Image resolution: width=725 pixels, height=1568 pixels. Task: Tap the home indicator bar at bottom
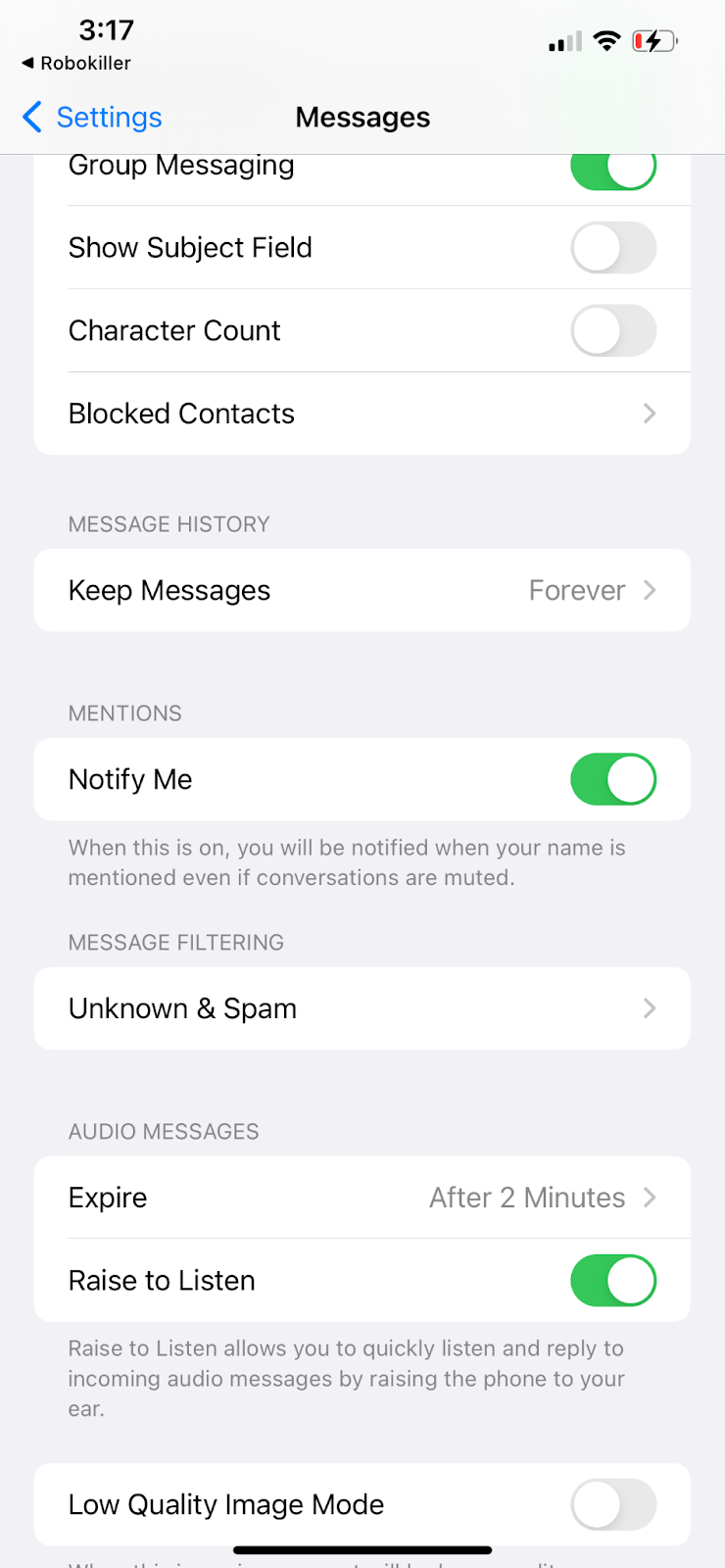[362, 1550]
